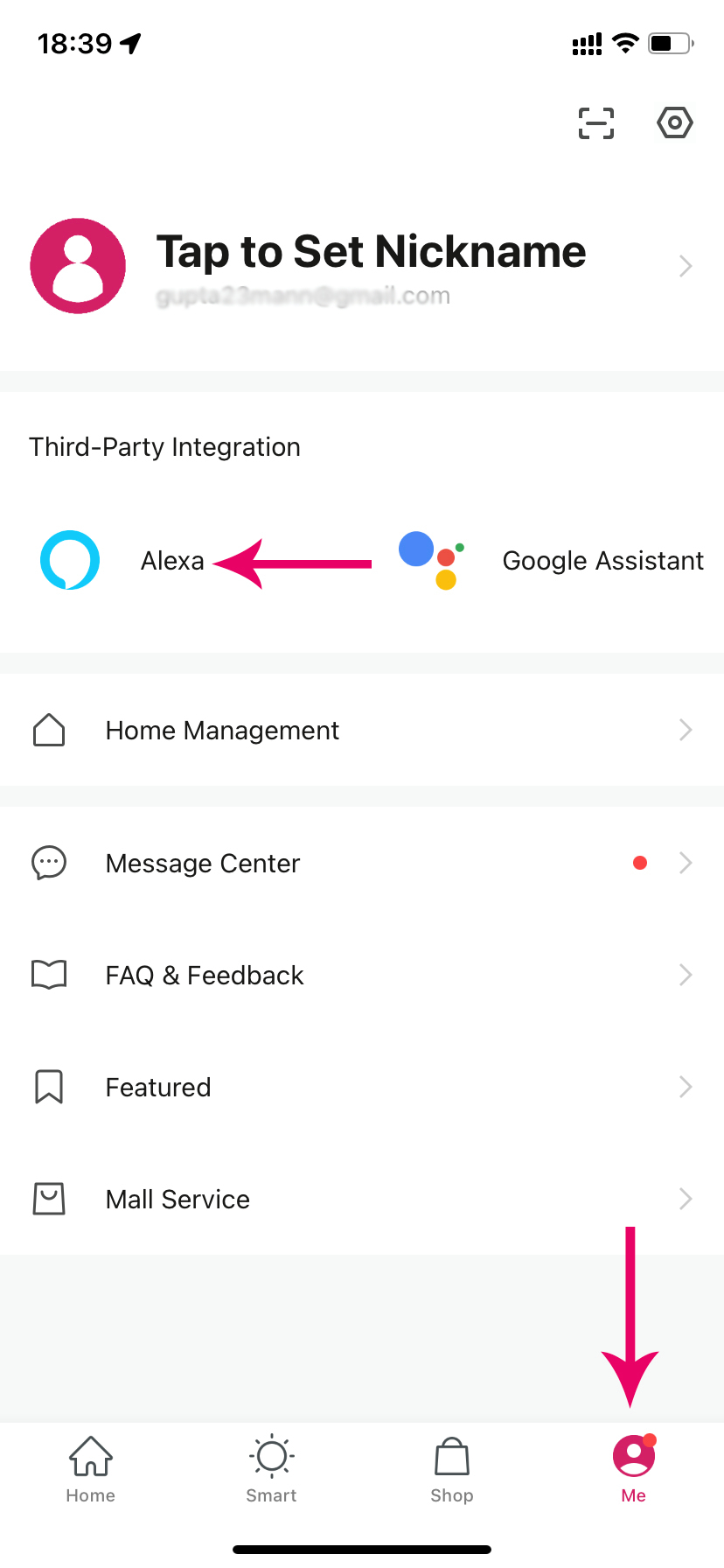Open Mall Service

pyautogui.click(x=362, y=1199)
